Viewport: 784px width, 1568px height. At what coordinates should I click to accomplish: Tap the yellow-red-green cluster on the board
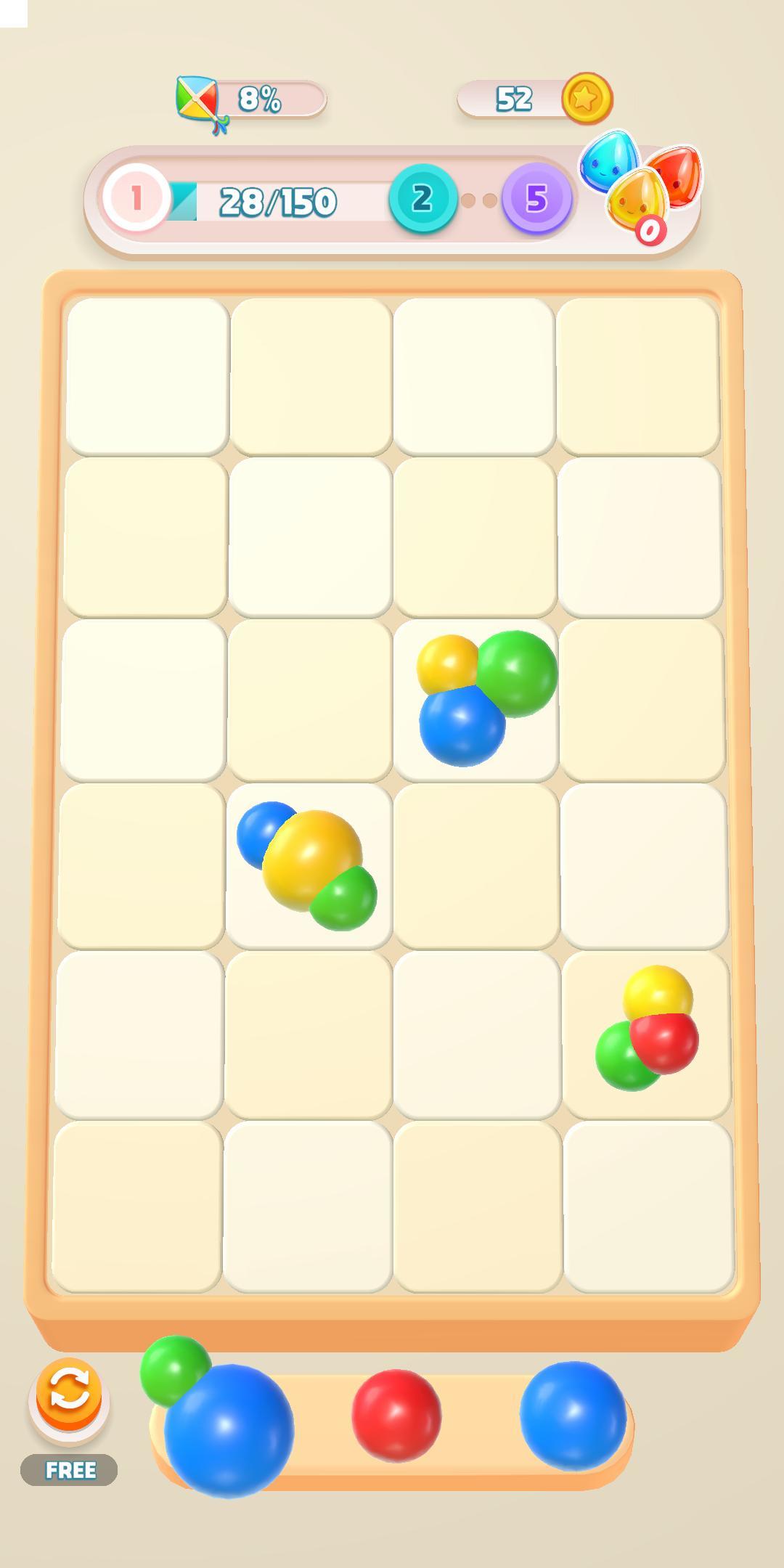648,1029
